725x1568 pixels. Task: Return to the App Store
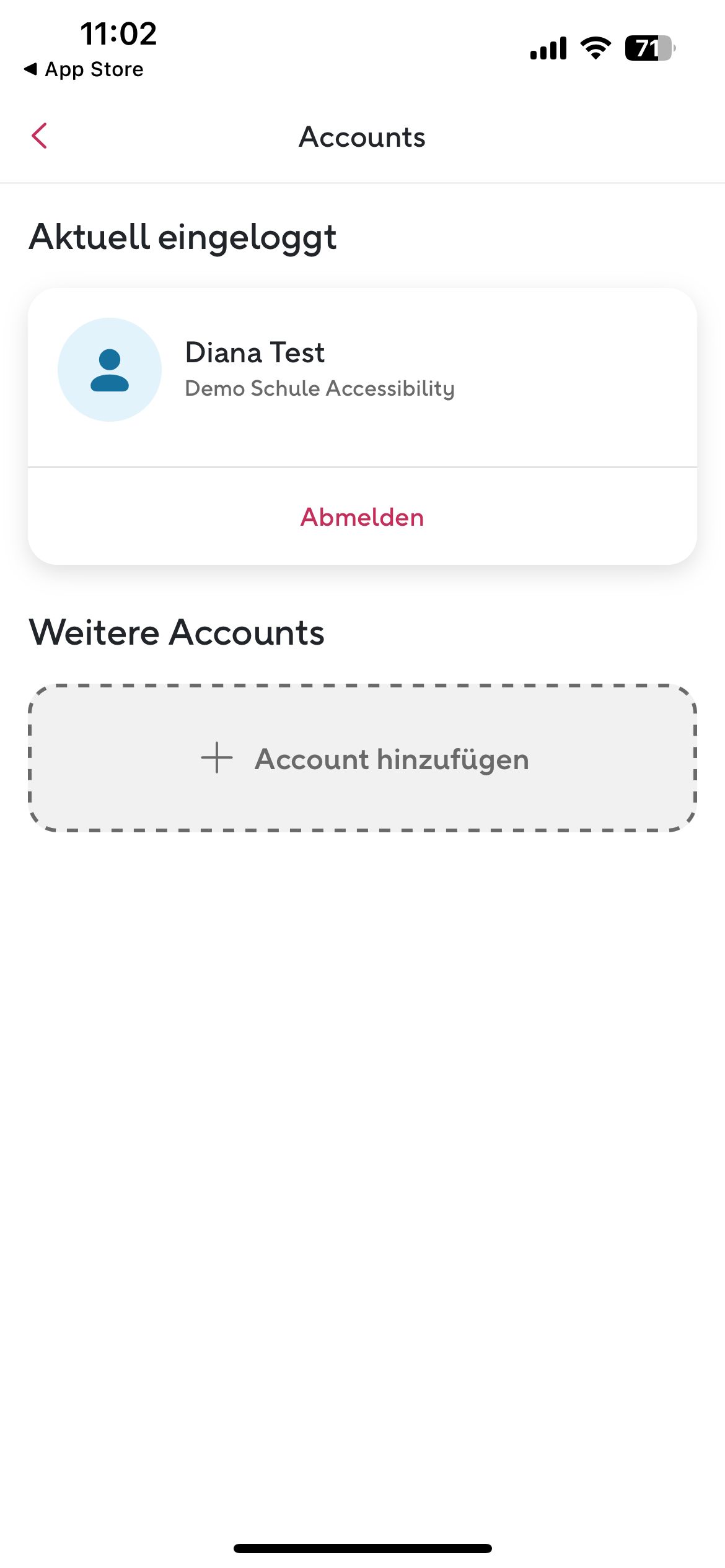[x=84, y=69]
